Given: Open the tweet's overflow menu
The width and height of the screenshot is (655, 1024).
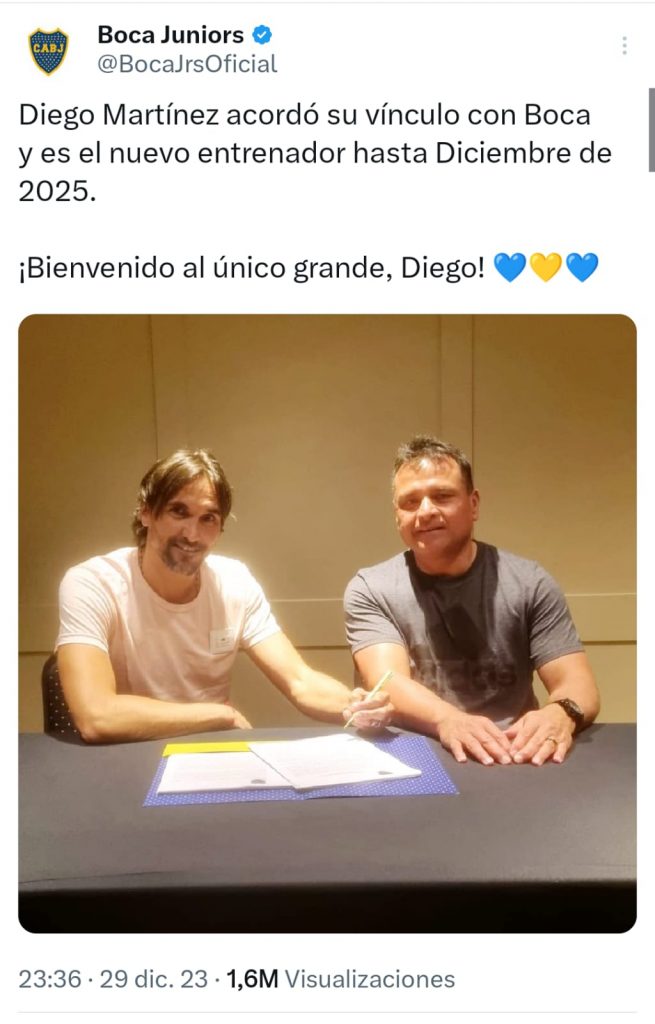Looking at the screenshot, I should [624, 46].
